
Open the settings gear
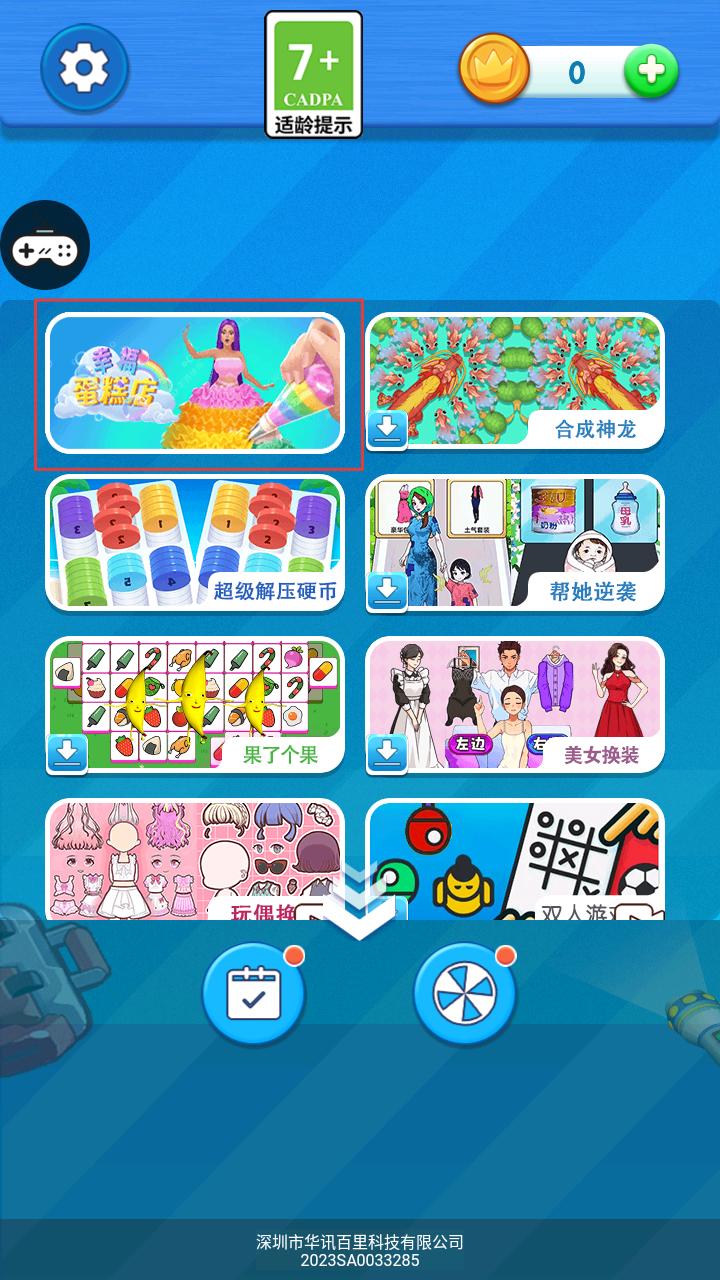pos(84,68)
